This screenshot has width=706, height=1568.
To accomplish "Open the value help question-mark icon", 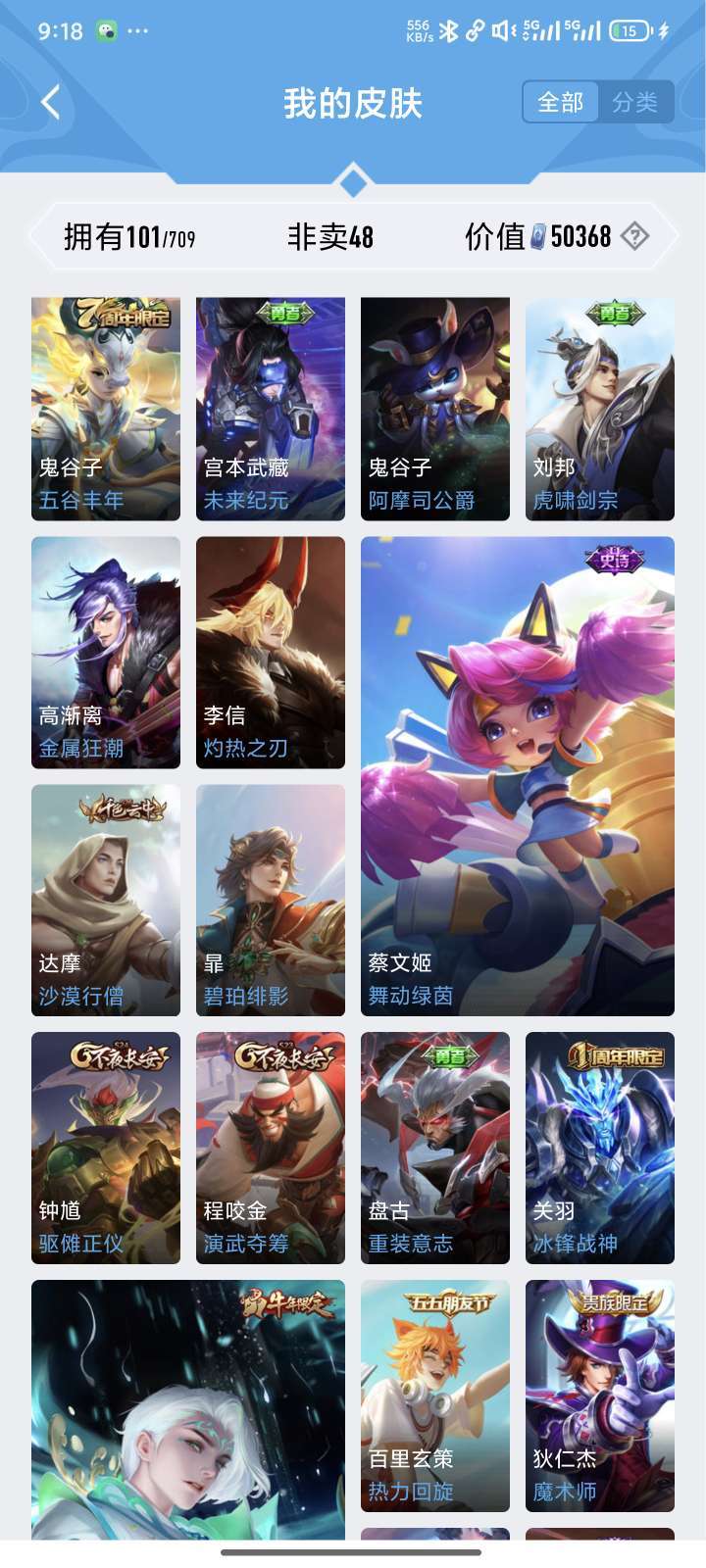I will pos(635,236).
